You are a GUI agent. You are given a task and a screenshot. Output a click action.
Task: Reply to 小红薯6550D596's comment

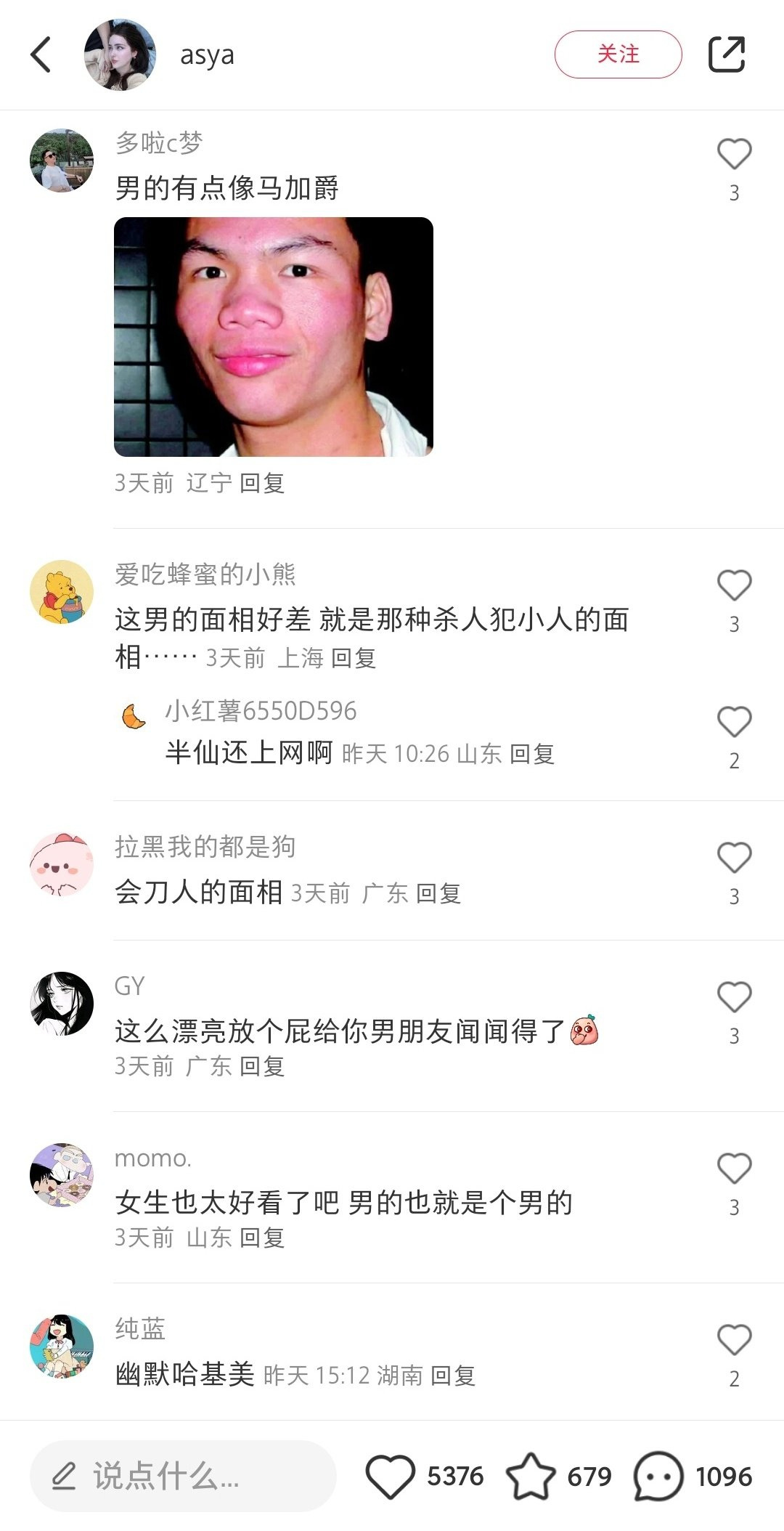[532, 754]
